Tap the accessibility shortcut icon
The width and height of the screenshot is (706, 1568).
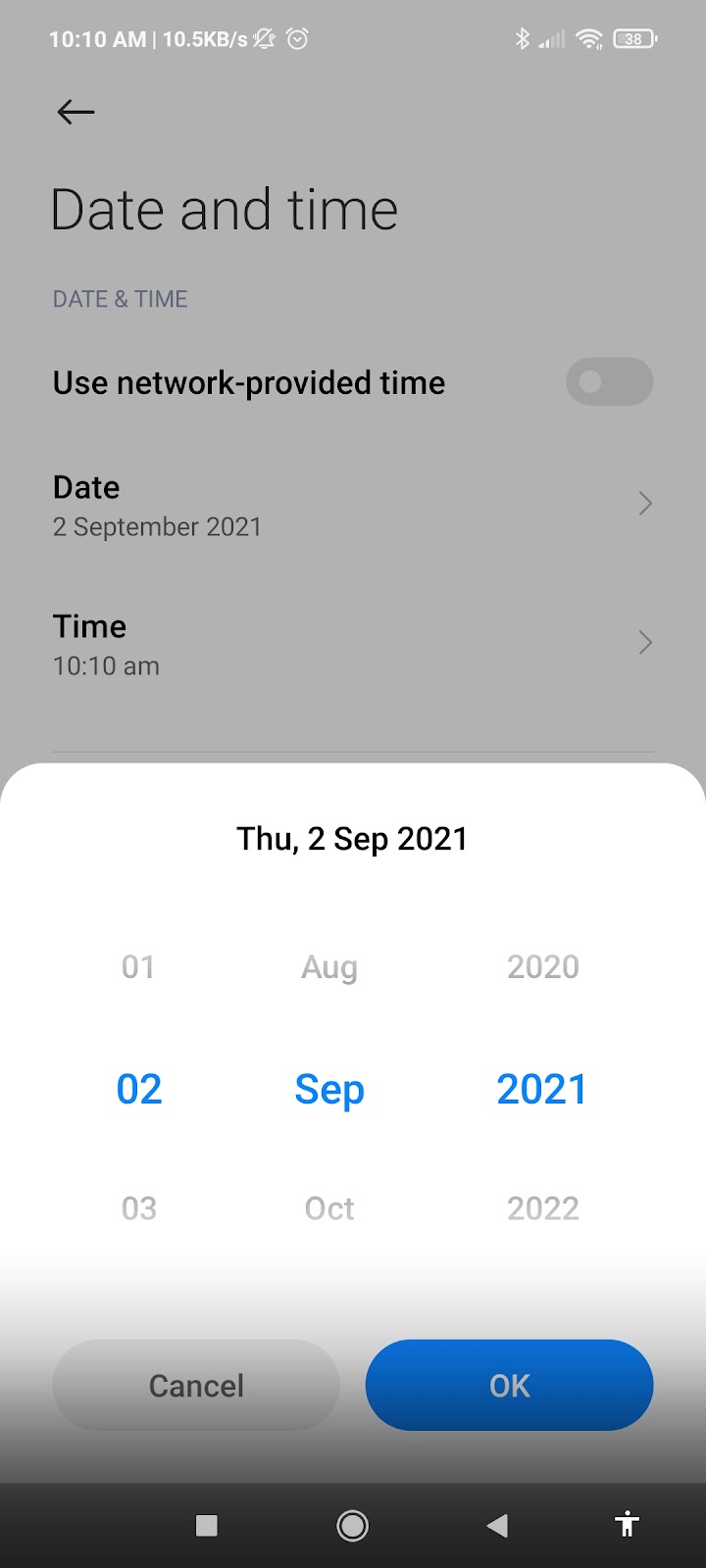[627, 1524]
